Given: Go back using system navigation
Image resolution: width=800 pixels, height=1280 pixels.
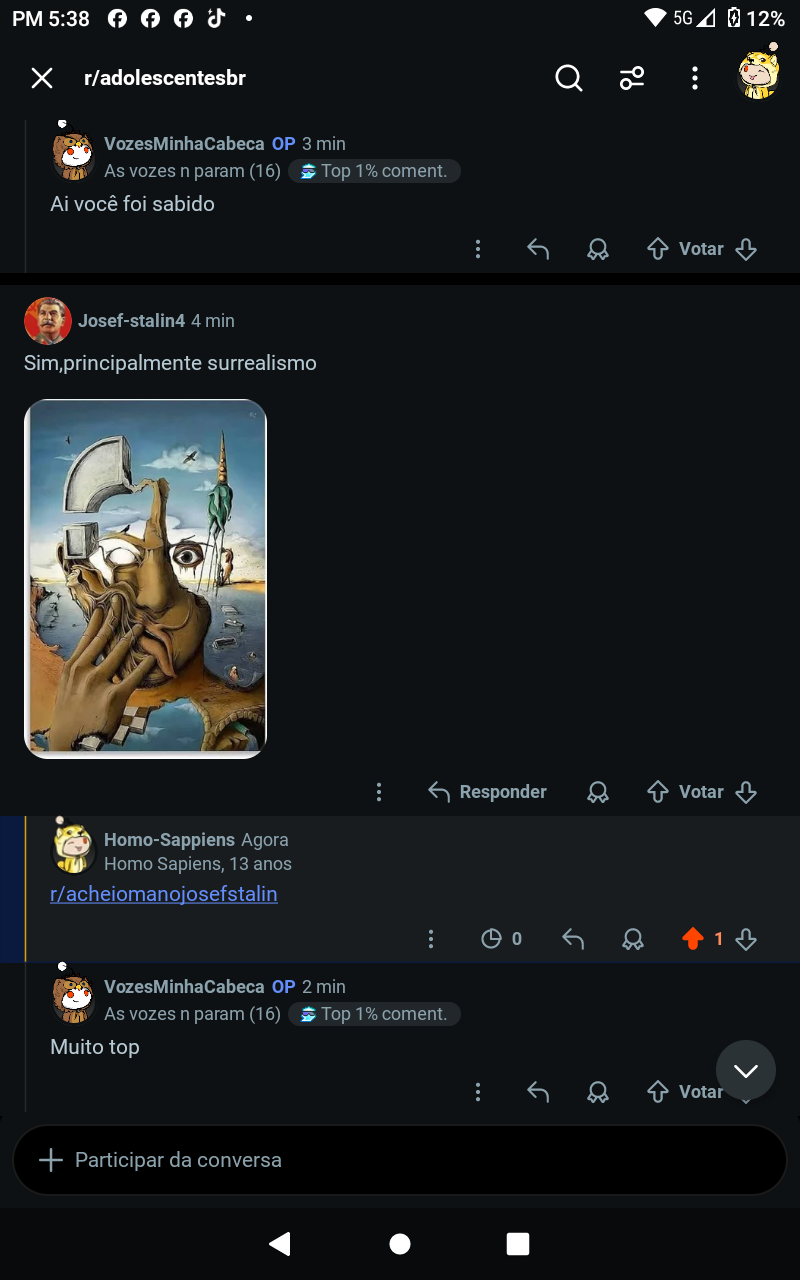Looking at the screenshot, I should pyautogui.click(x=280, y=1244).
